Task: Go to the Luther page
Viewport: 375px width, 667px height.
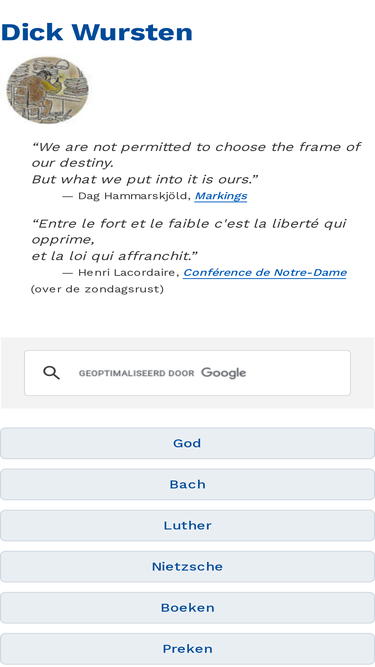Action: point(188,526)
